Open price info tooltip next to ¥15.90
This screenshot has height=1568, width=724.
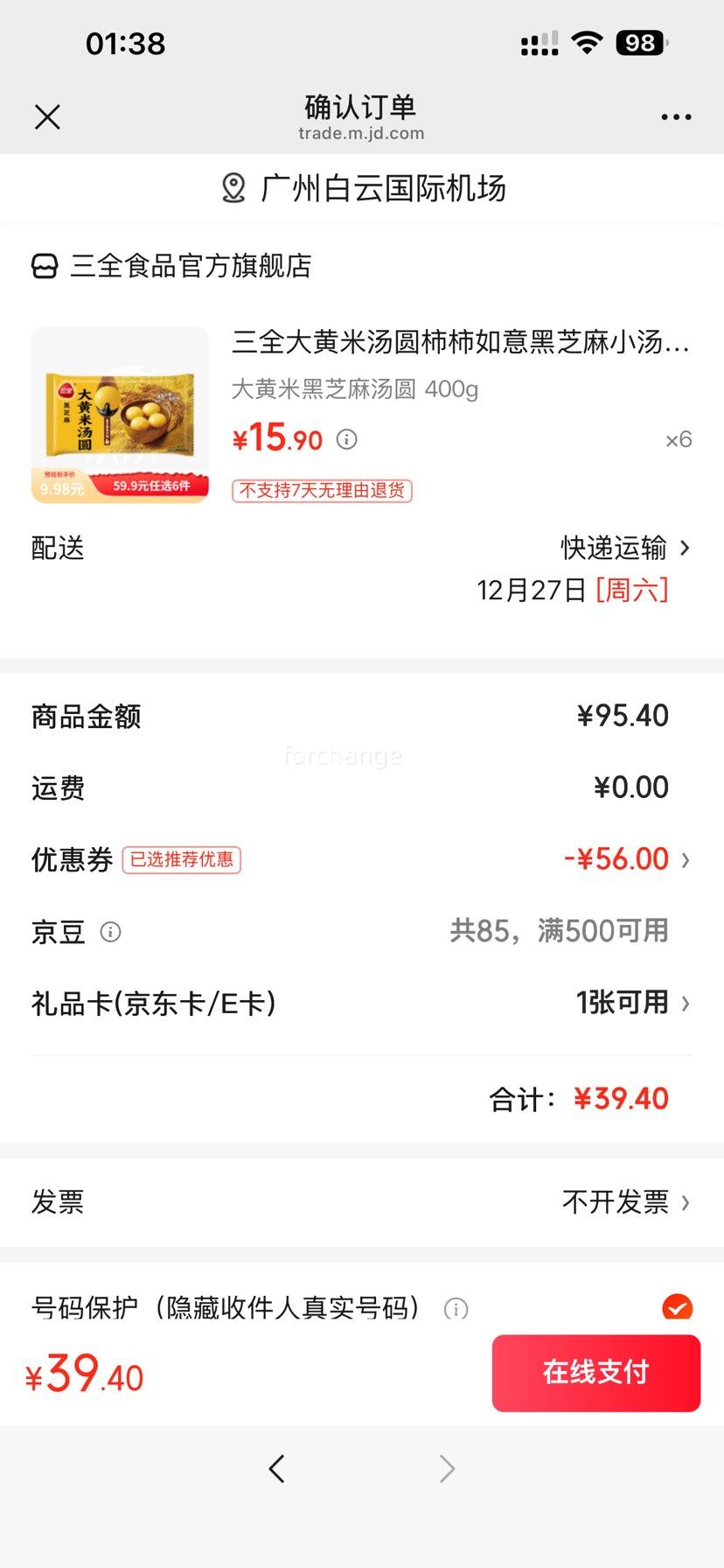[x=346, y=440]
